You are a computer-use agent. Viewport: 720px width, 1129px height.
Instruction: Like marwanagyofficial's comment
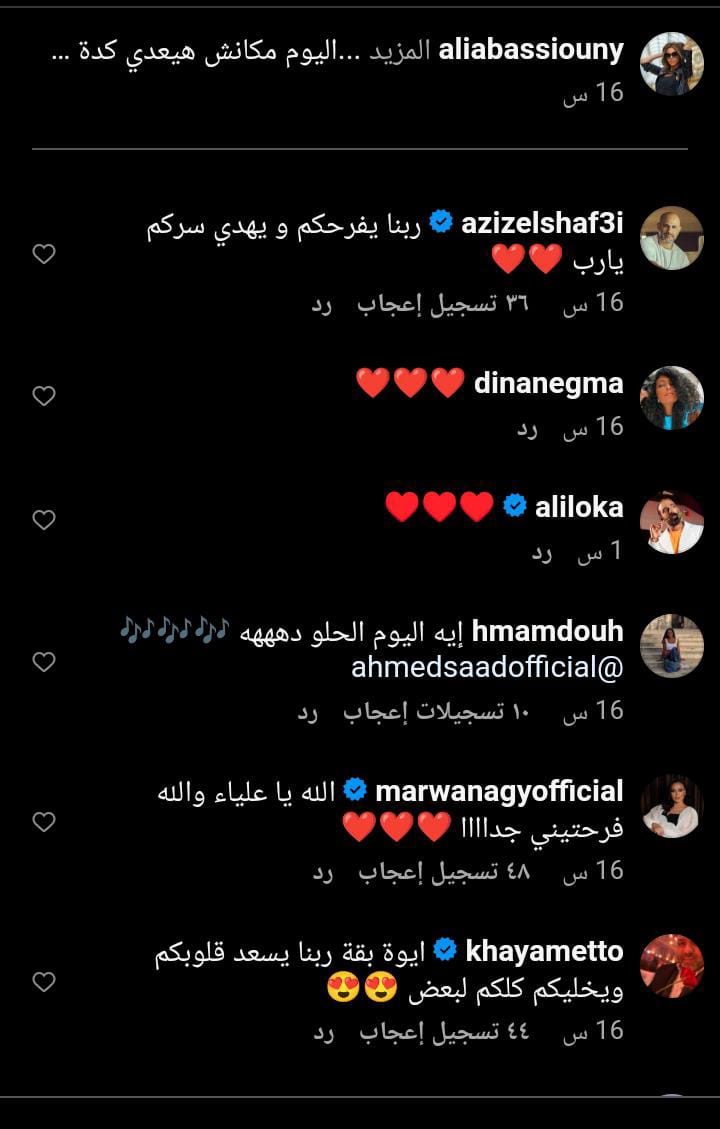pyautogui.click(x=44, y=822)
